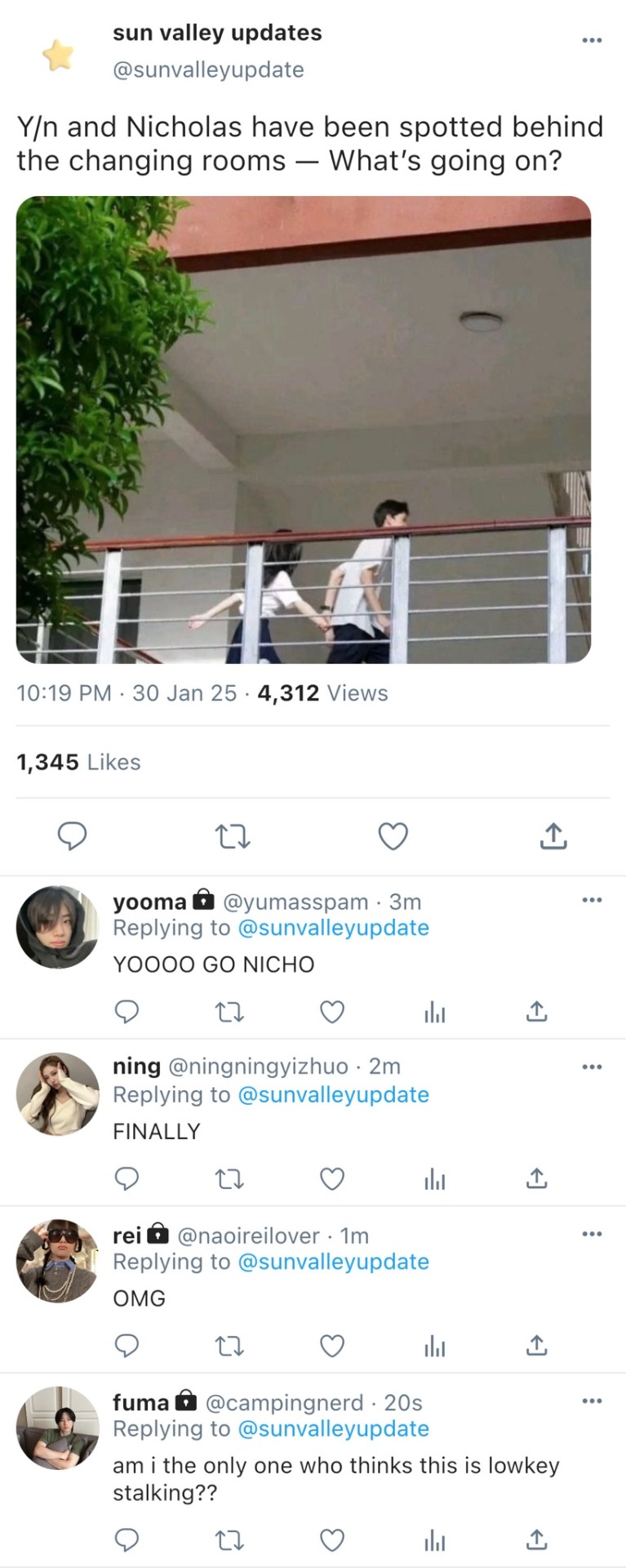This screenshot has height=1568, width=626.
Task: Open the @sunvalleyupdate link in yooma's reply
Action: 333,928
